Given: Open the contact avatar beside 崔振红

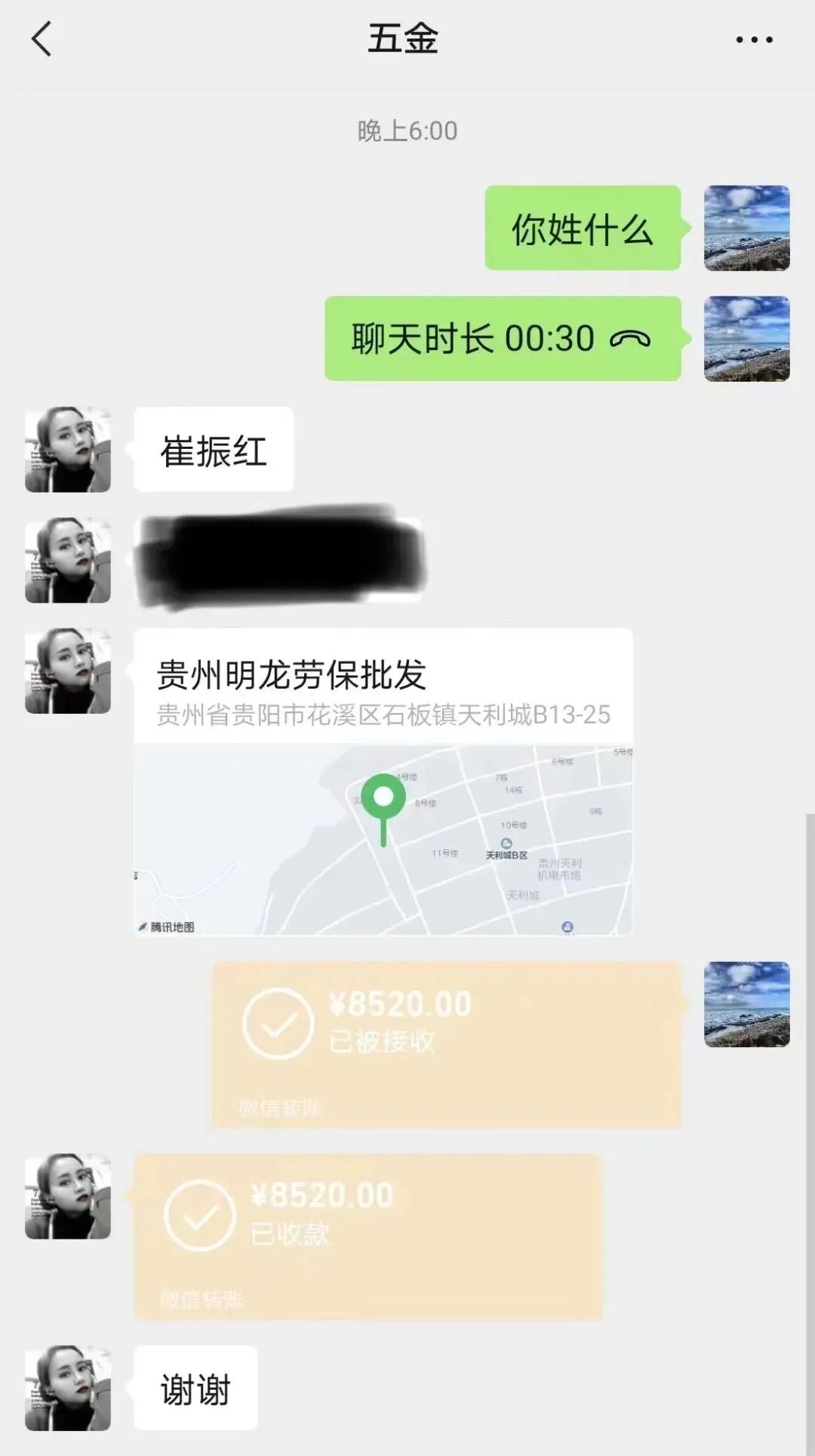Looking at the screenshot, I should [x=68, y=450].
